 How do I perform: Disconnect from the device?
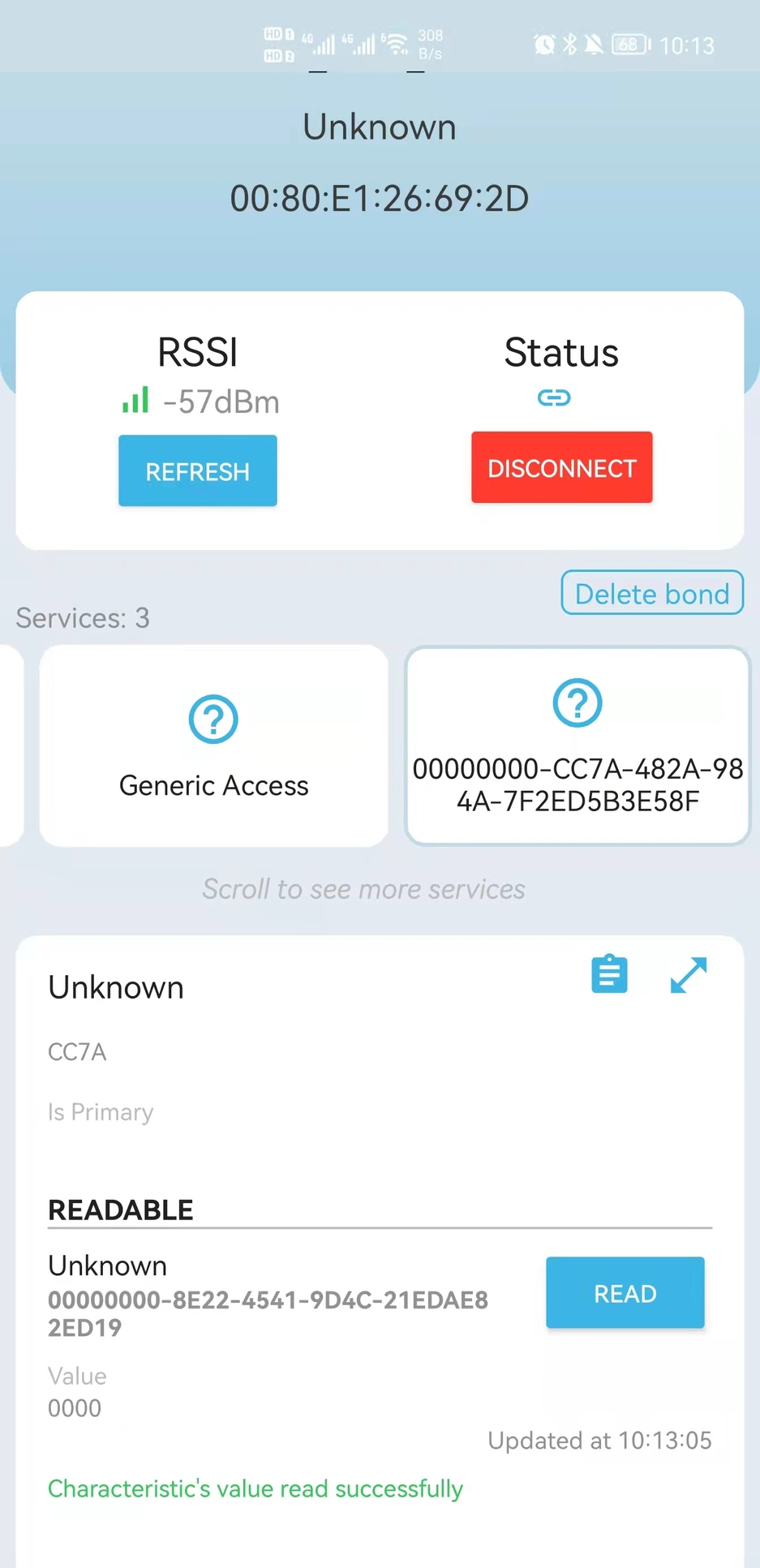point(561,468)
